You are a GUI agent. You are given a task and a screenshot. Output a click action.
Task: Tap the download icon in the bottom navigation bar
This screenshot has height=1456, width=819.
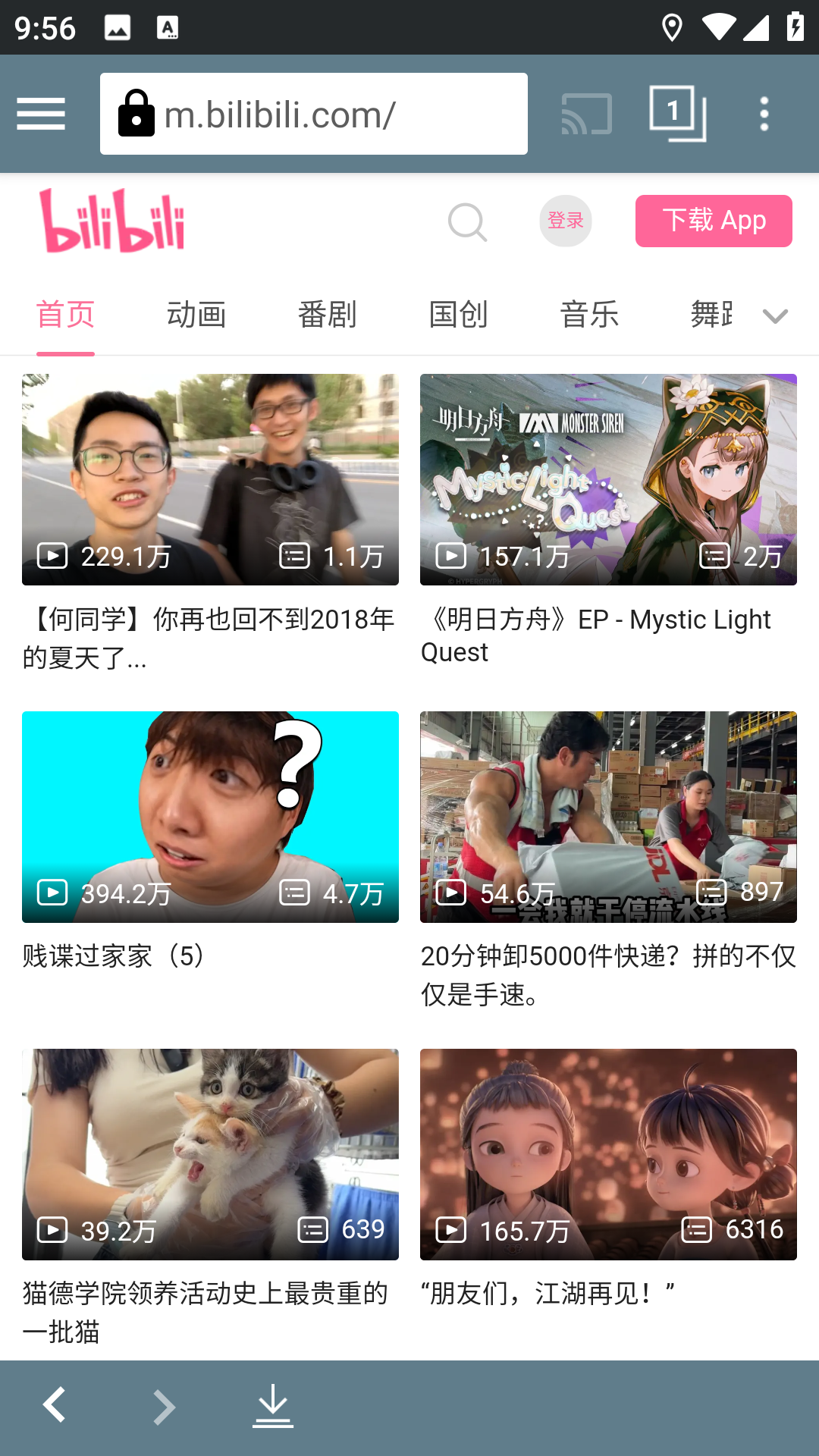(273, 1404)
